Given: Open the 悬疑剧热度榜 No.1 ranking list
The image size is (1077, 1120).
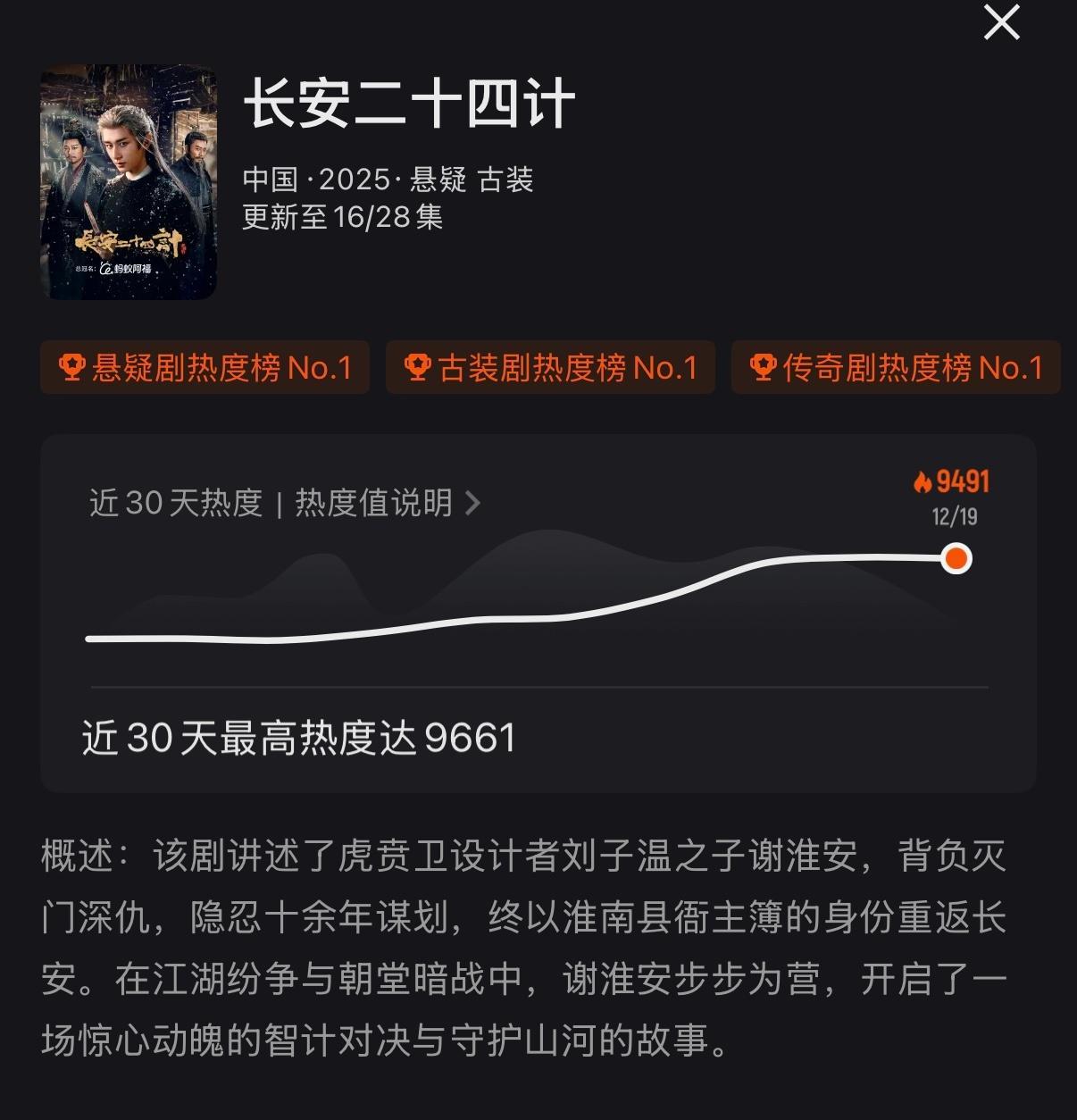Looking at the screenshot, I should pos(205,366).
